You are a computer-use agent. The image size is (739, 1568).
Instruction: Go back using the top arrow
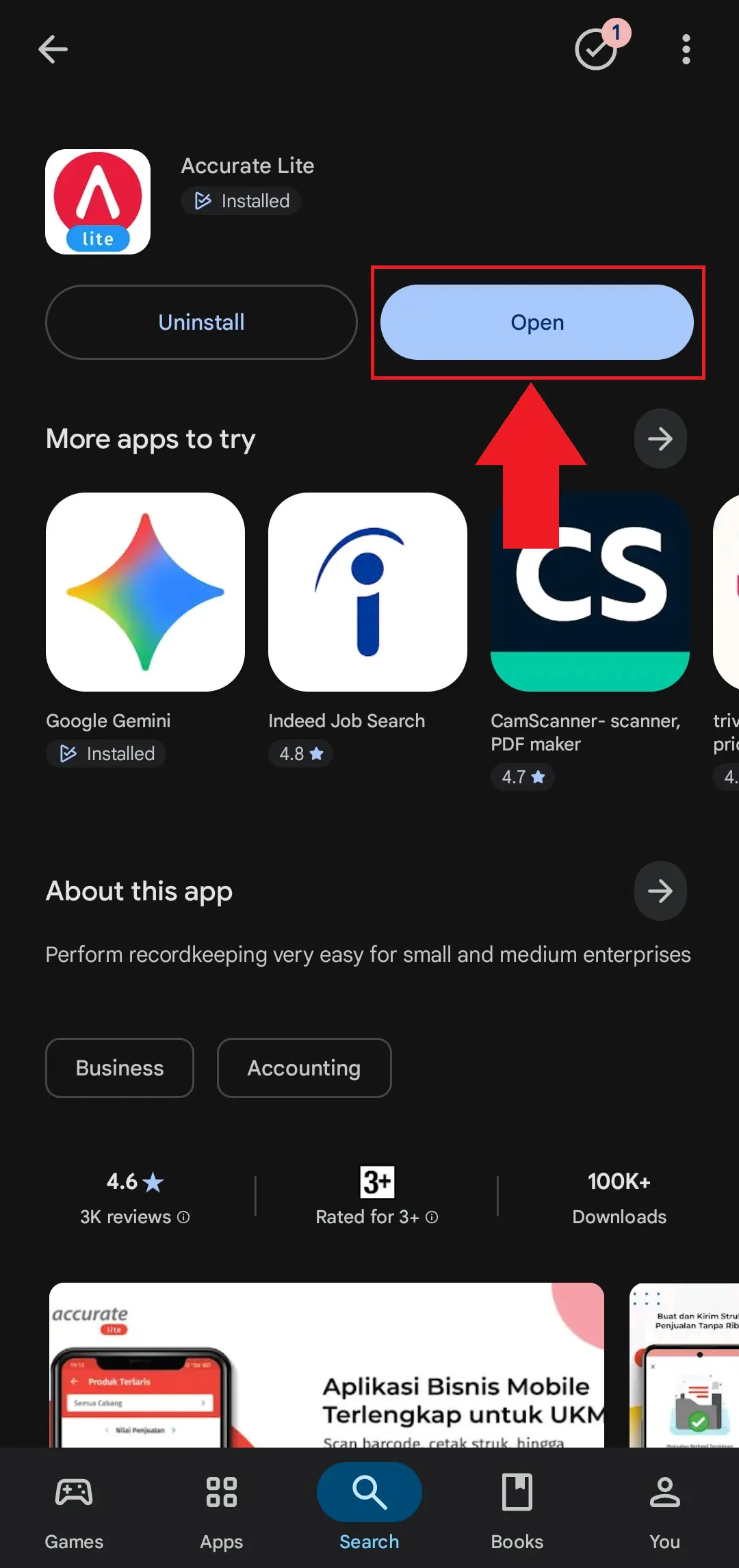click(53, 49)
